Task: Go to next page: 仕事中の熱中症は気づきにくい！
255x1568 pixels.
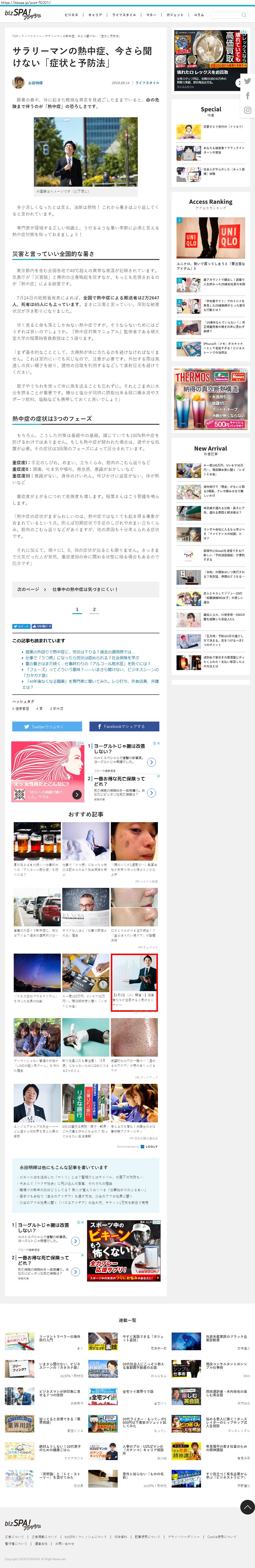Action: [x=85, y=589]
